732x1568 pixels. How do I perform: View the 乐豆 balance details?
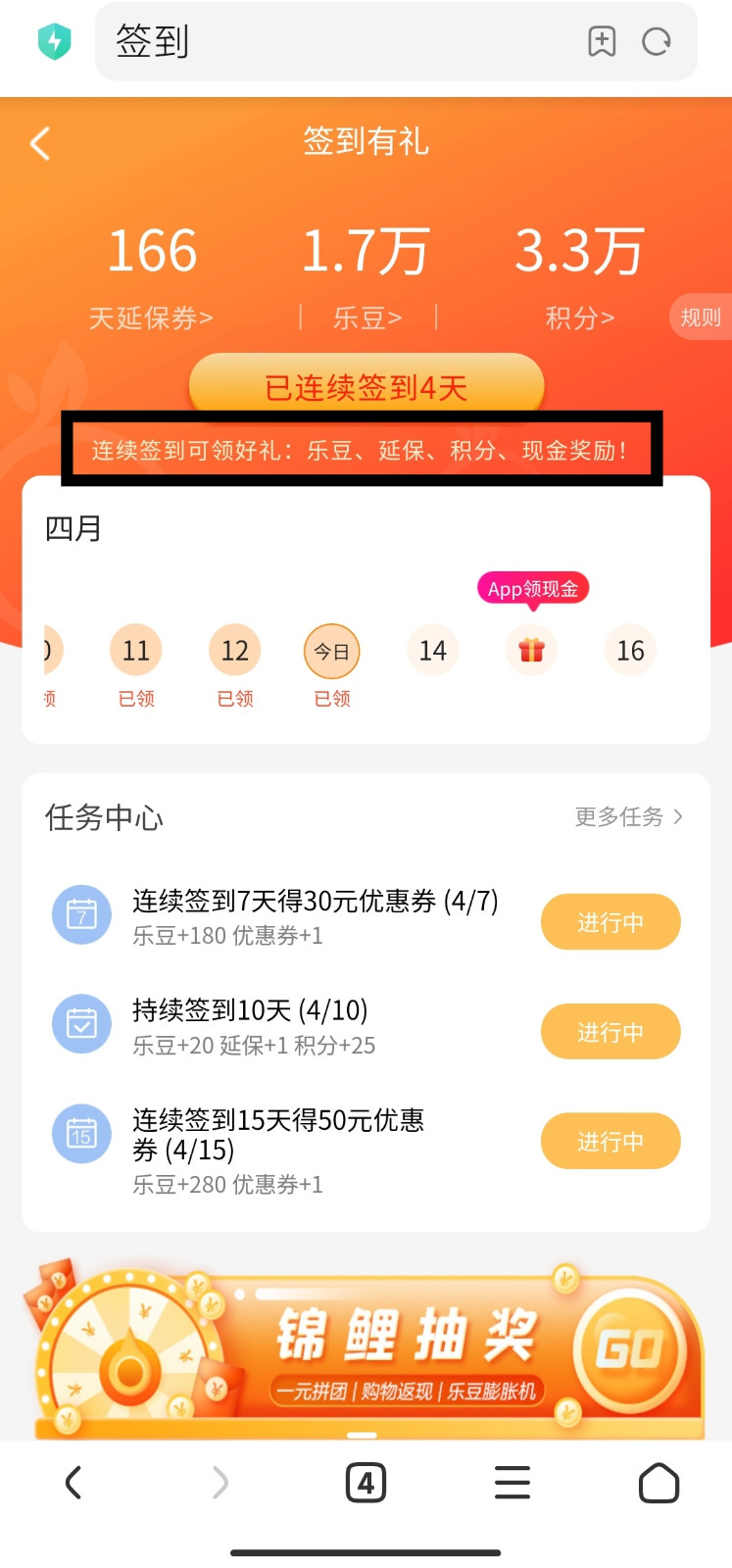367,318
